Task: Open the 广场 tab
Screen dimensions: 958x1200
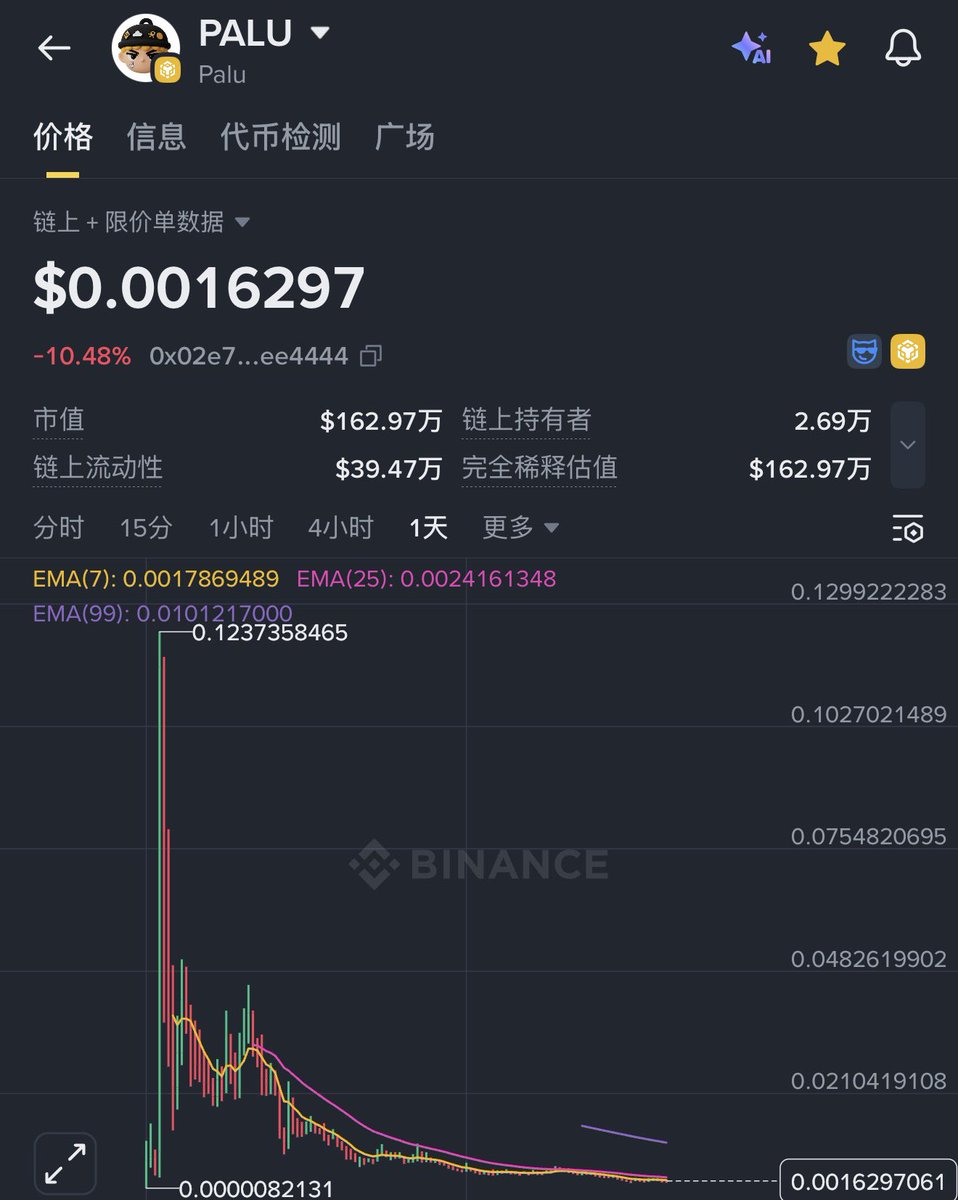Action: pyautogui.click(x=405, y=137)
